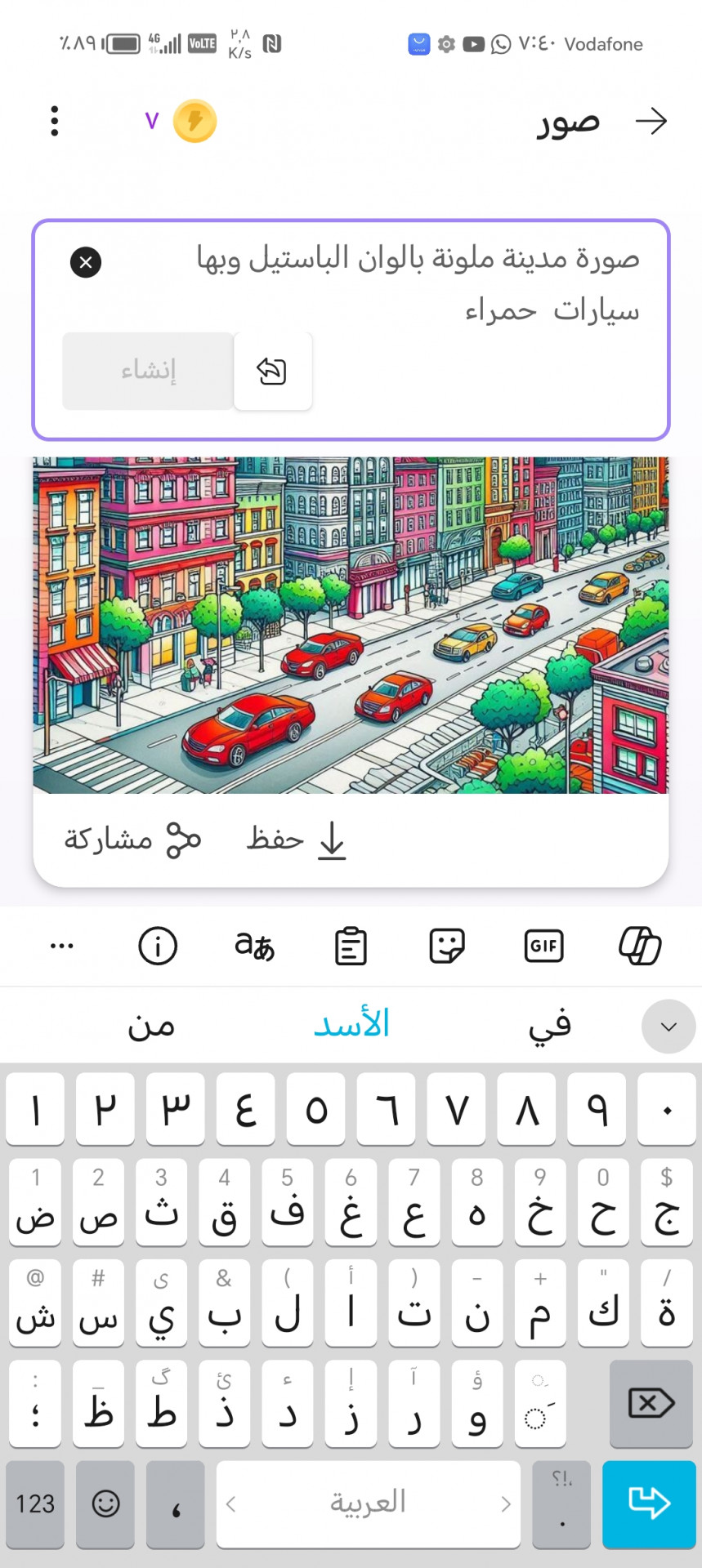Open the lightning coin credits badge
The height and width of the screenshot is (1568, 702).
pyautogui.click(x=195, y=122)
